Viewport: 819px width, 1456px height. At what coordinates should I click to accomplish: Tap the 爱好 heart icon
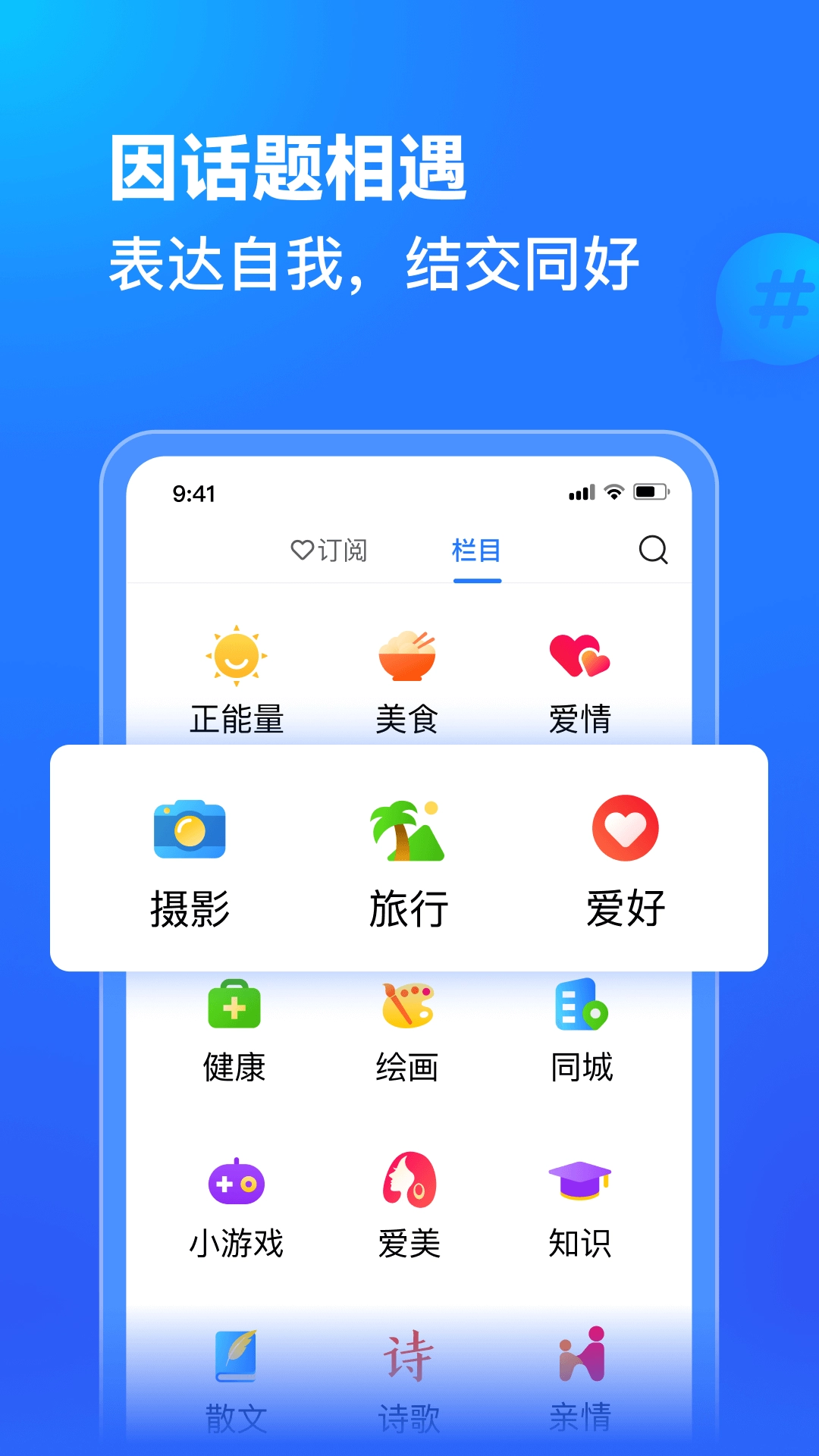pos(624,829)
